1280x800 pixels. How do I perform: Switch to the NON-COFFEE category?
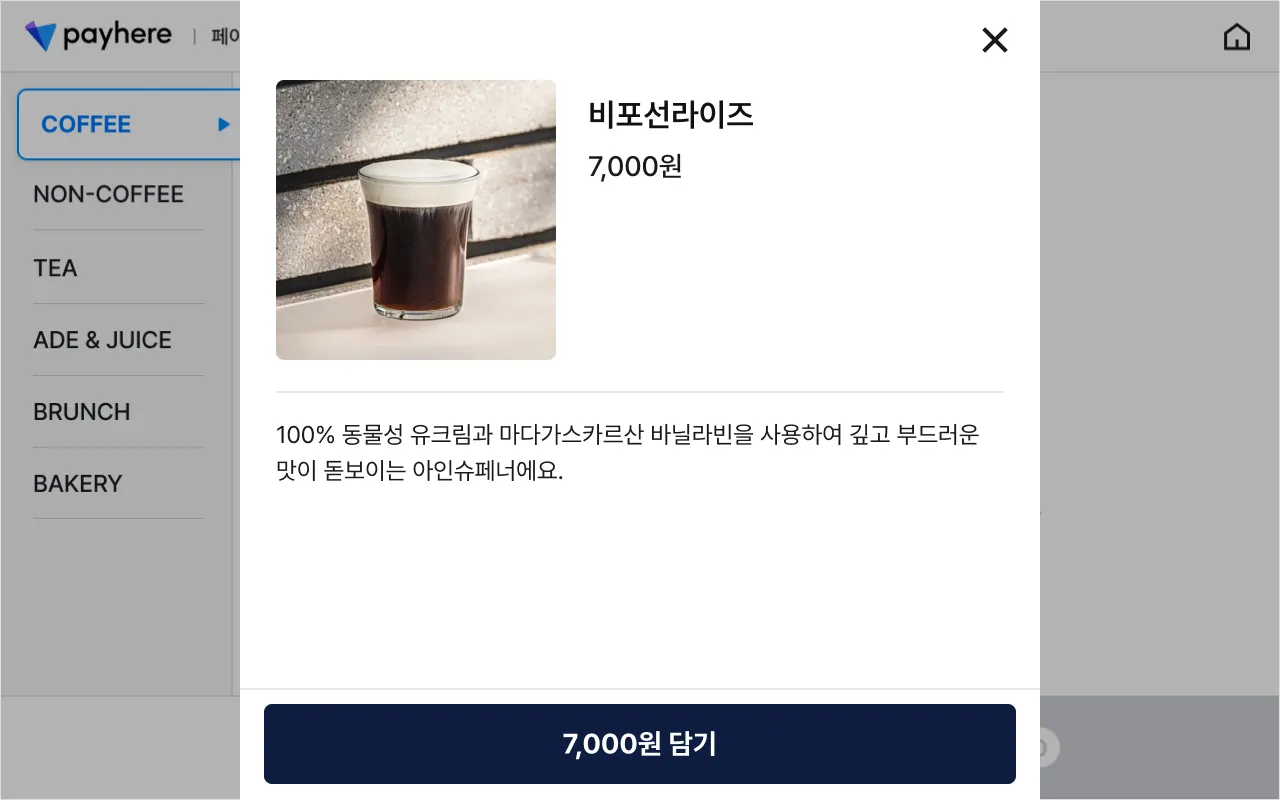pos(109,194)
